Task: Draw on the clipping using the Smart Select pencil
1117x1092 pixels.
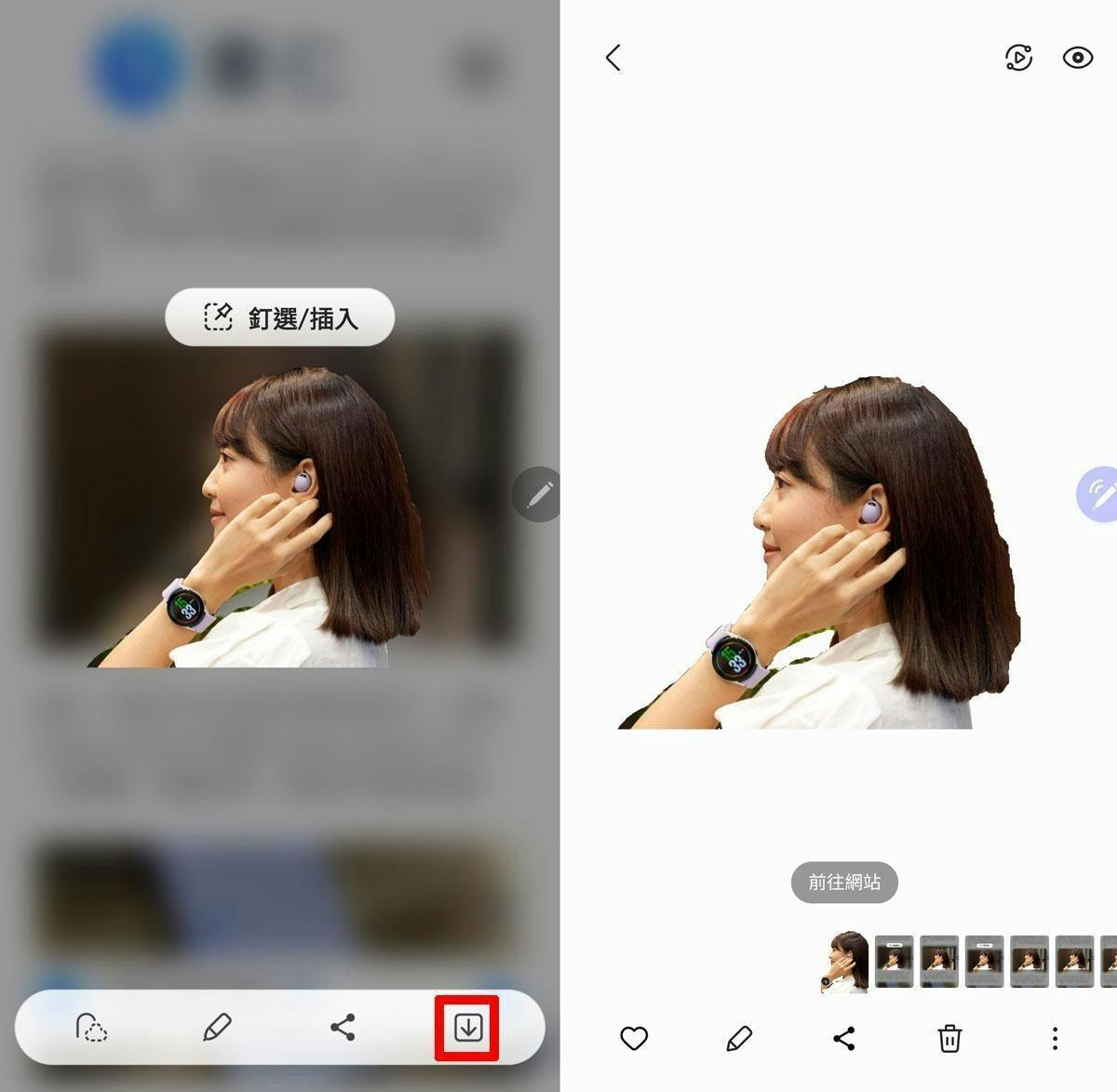Action: tap(217, 1028)
